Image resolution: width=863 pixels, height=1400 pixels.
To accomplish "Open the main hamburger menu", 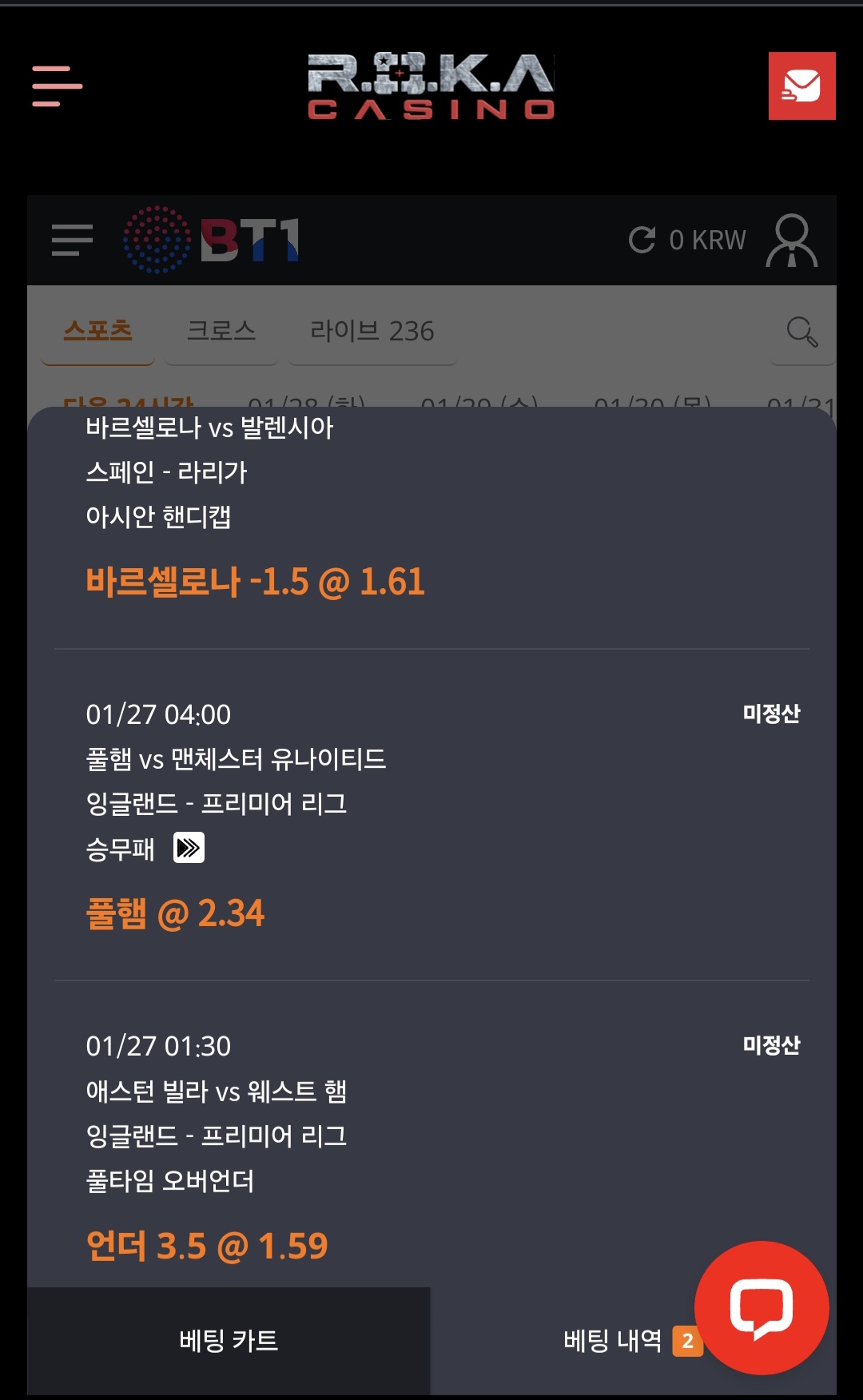I will click(x=57, y=86).
